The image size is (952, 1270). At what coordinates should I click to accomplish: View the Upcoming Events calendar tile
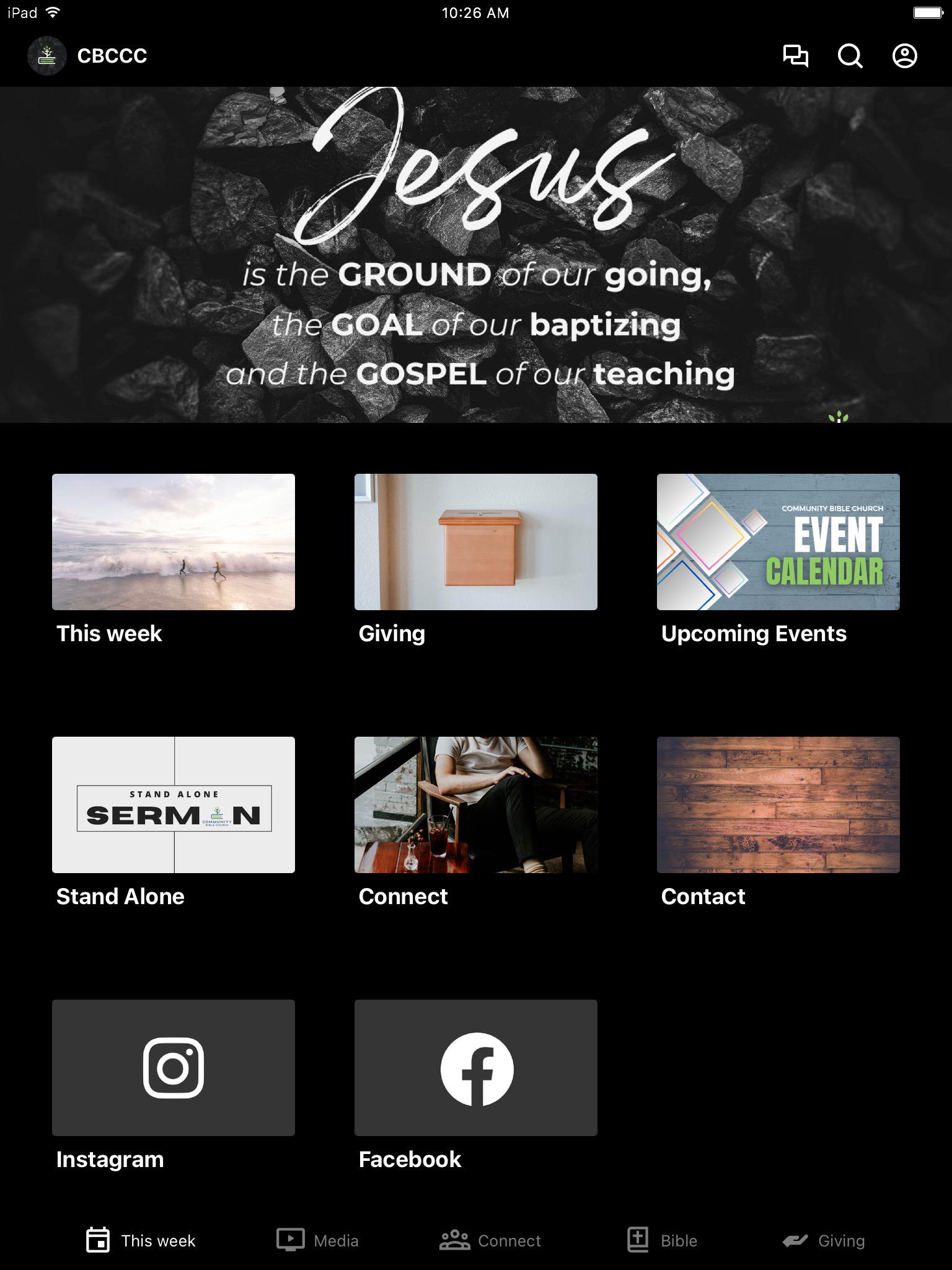point(778,542)
